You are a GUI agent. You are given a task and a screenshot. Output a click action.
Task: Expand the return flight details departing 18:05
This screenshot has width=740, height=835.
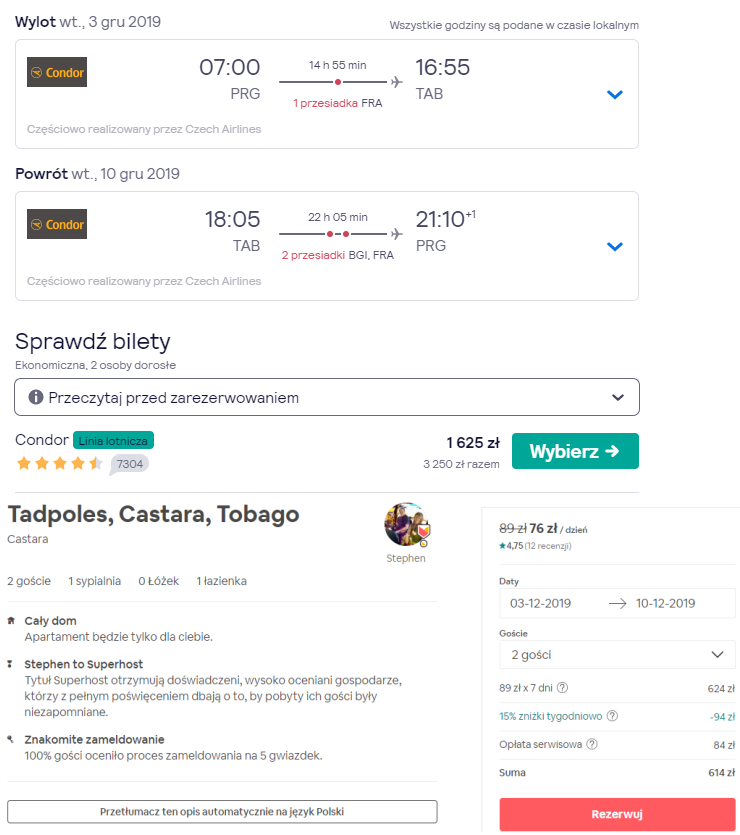point(615,247)
